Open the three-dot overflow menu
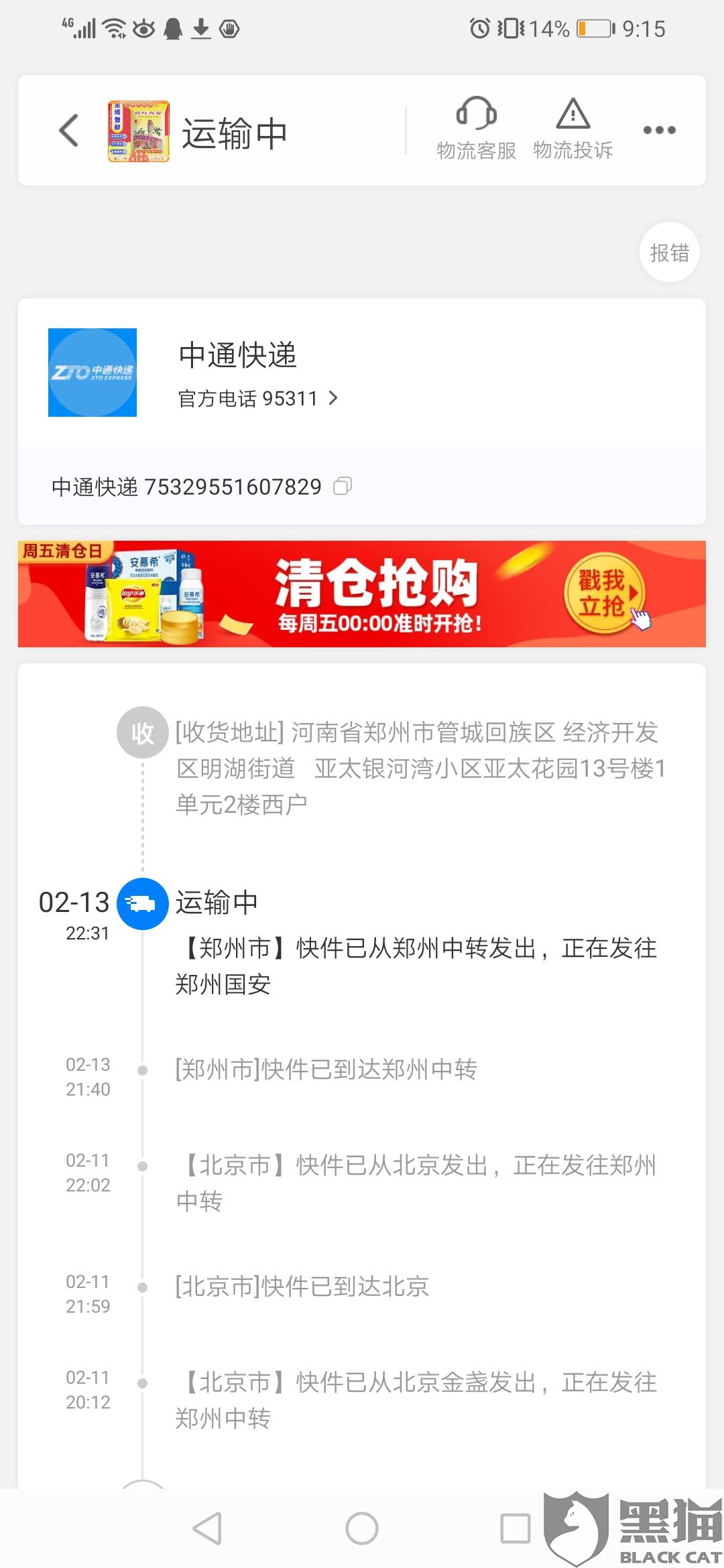This screenshot has width=724, height=1568. tap(659, 130)
